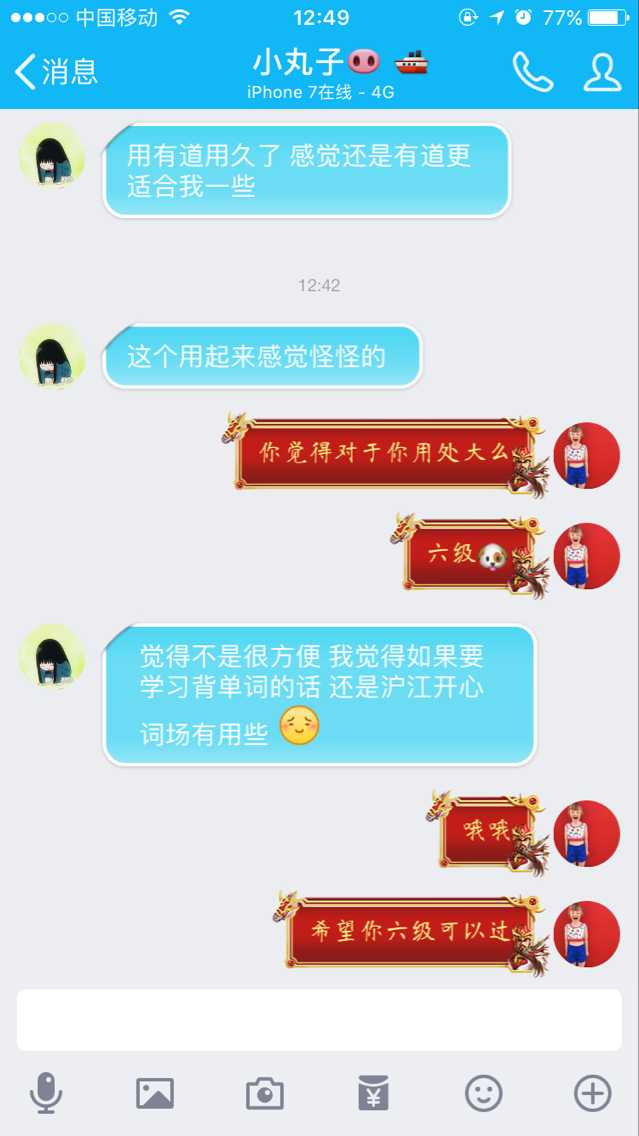
Task: Open the photo gallery picker
Action: (155, 1093)
